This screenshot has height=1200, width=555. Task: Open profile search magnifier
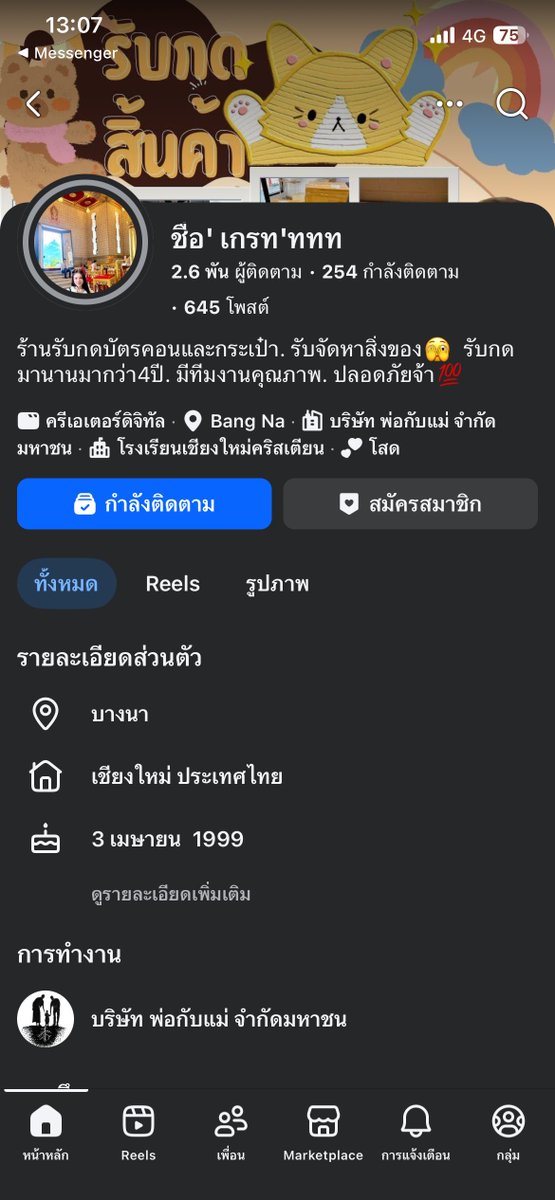512,104
